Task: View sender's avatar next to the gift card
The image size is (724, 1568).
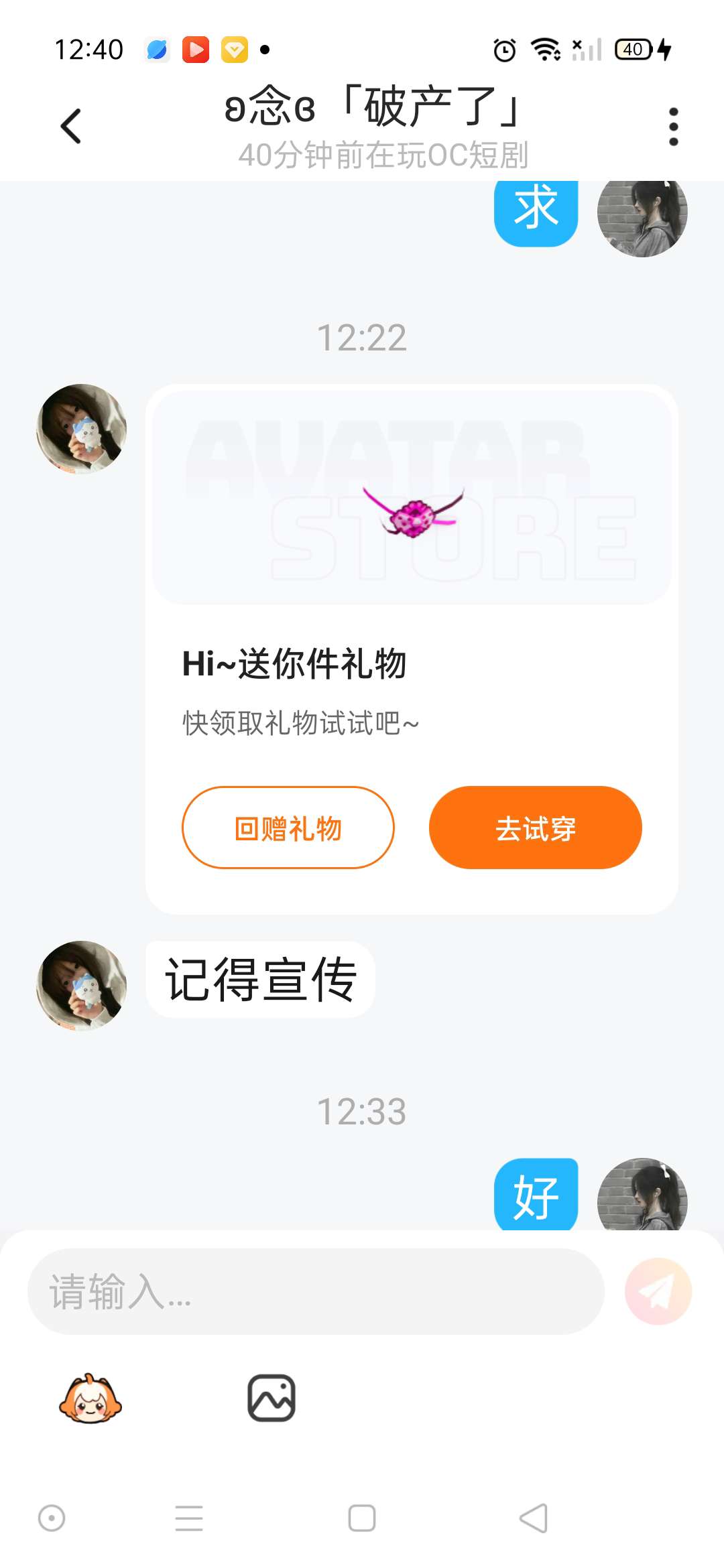Action: point(82,429)
